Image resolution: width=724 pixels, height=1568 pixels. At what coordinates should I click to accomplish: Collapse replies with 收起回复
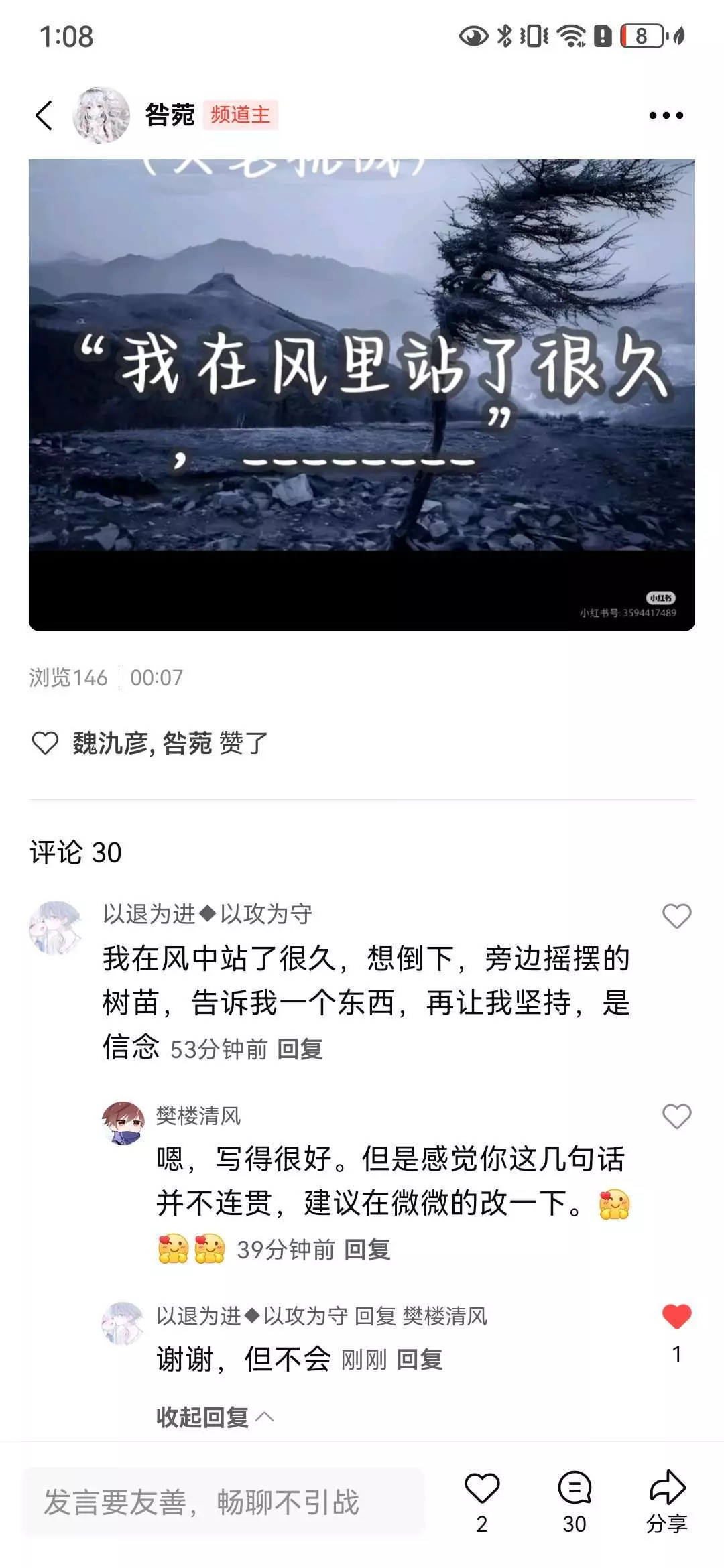[215, 1417]
